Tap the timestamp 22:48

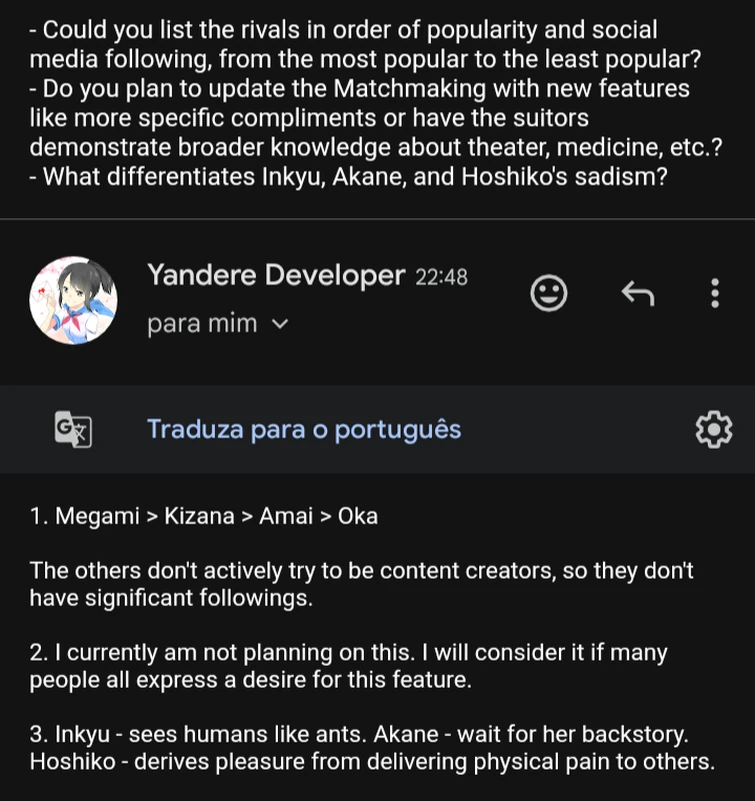coord(441,275)
